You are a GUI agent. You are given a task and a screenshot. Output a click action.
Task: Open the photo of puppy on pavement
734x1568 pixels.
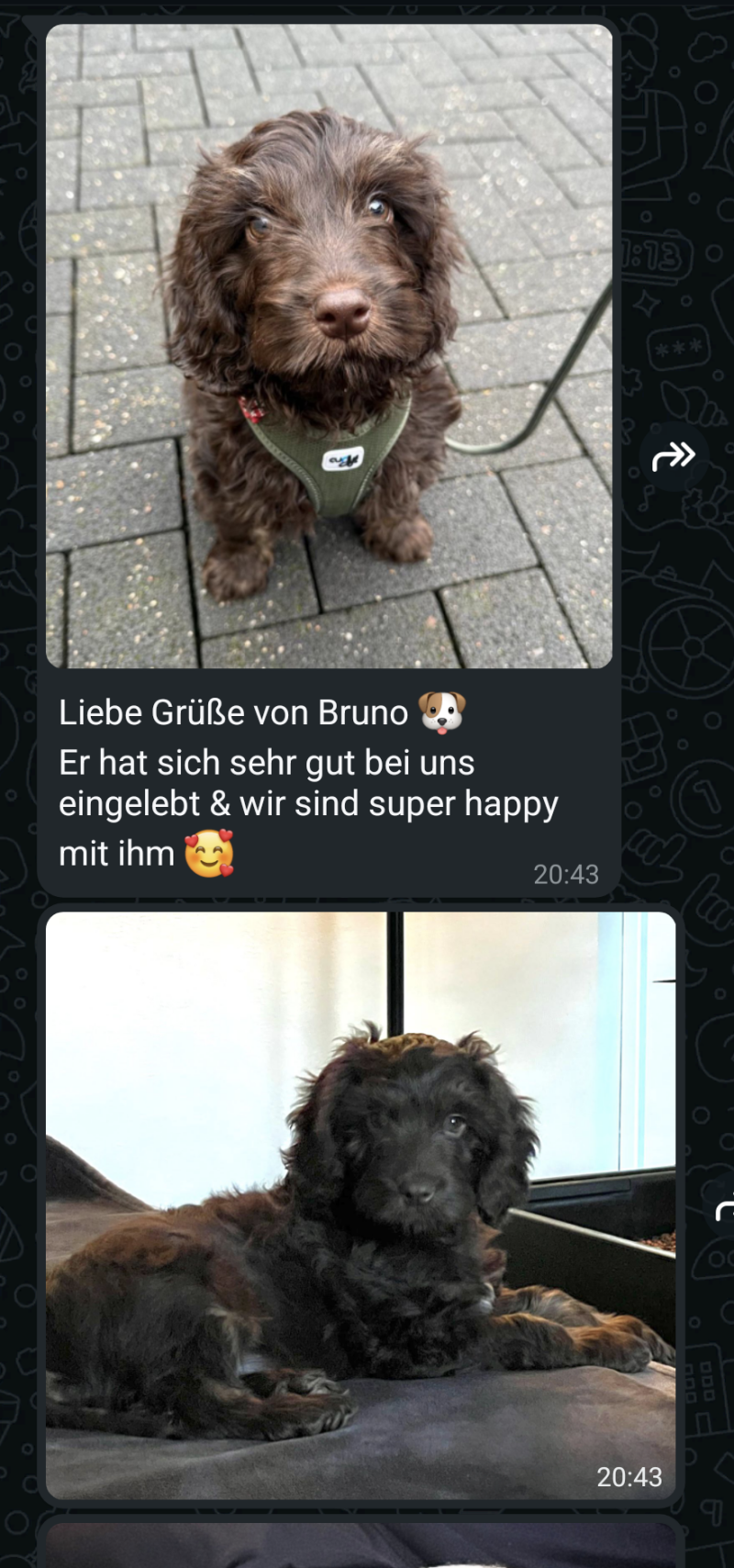click(x=328, y=346)
